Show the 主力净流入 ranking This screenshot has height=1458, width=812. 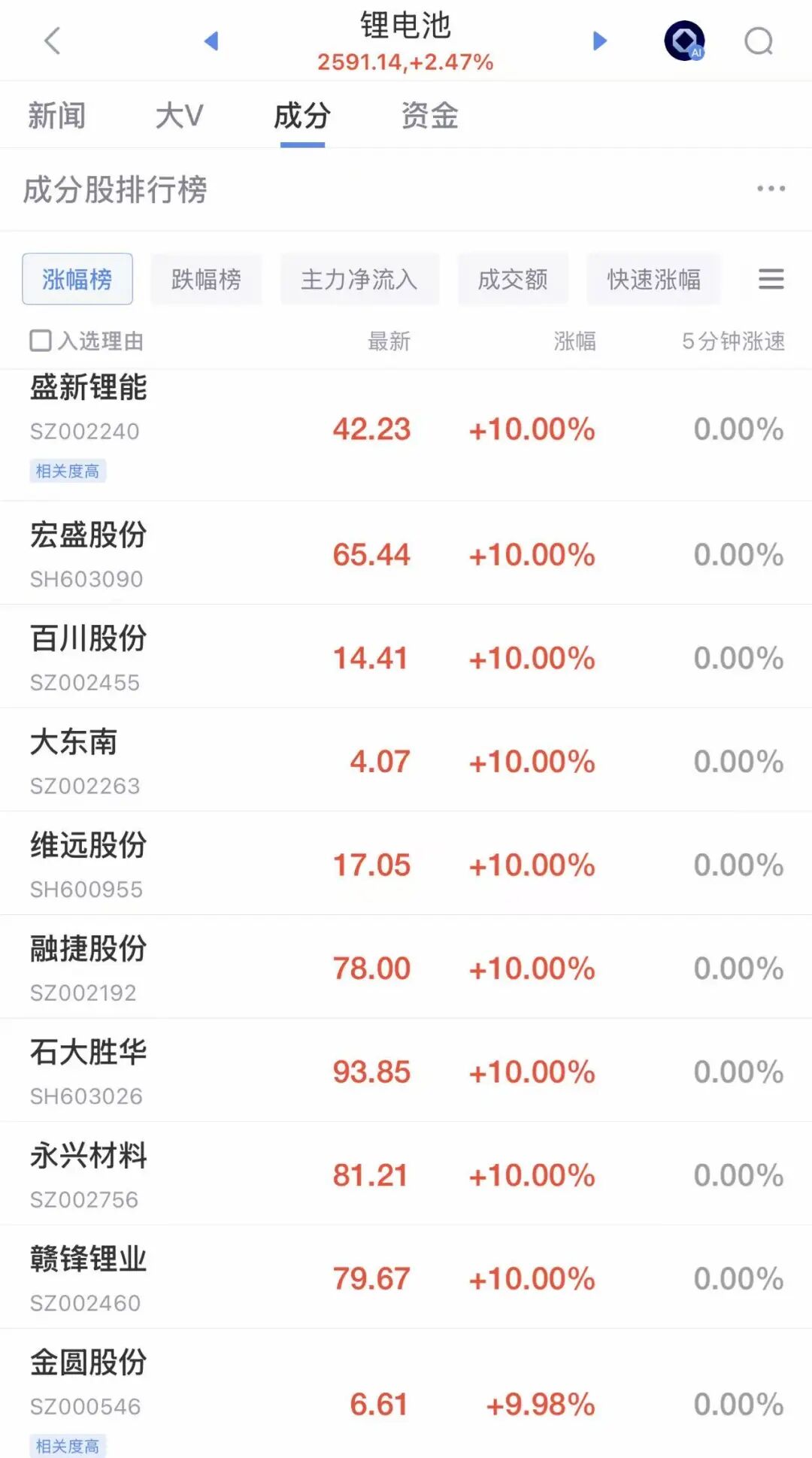pyautogui.click(x=359, y=280)
